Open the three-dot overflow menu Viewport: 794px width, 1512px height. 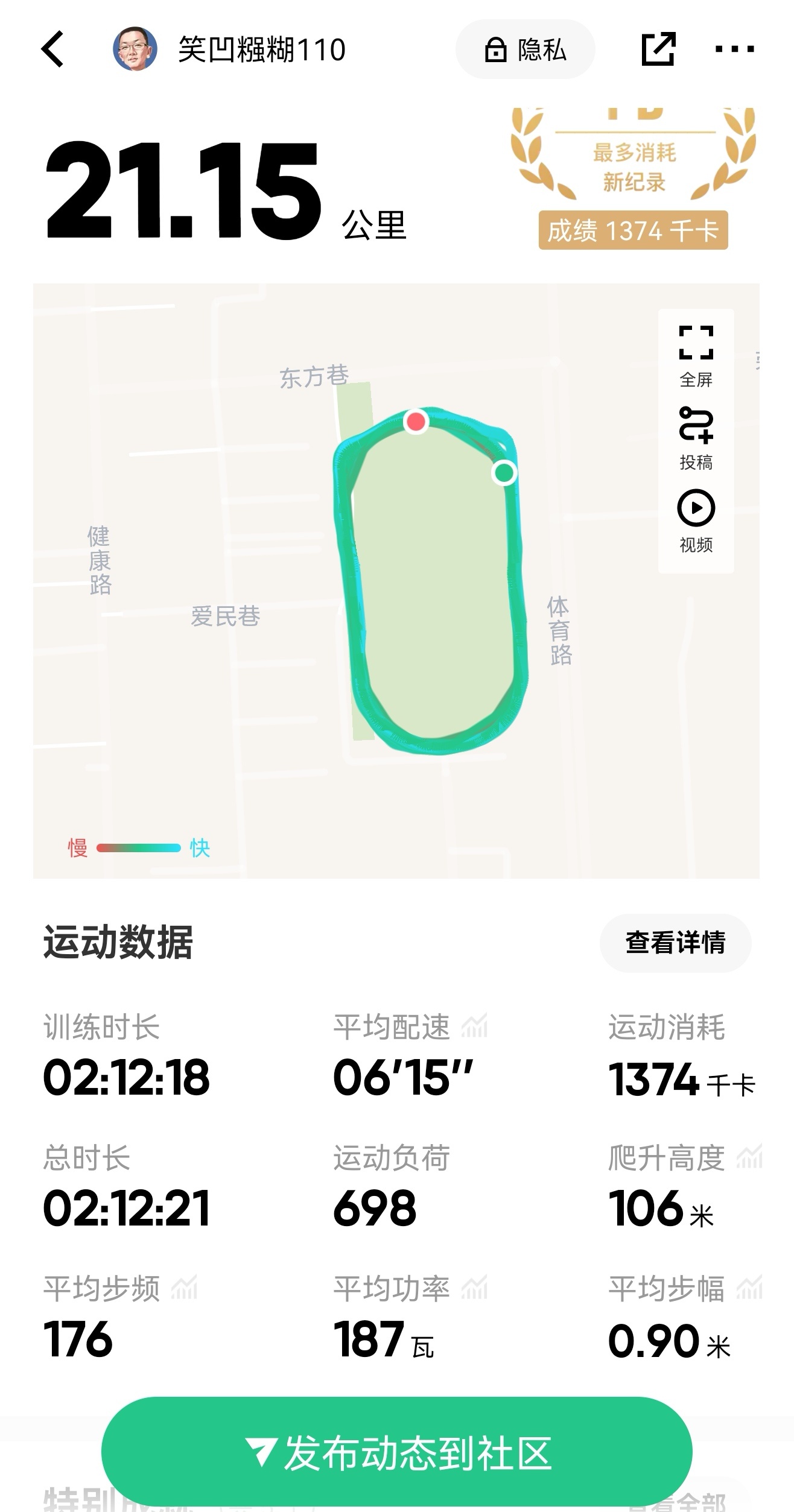click(734, 49)
